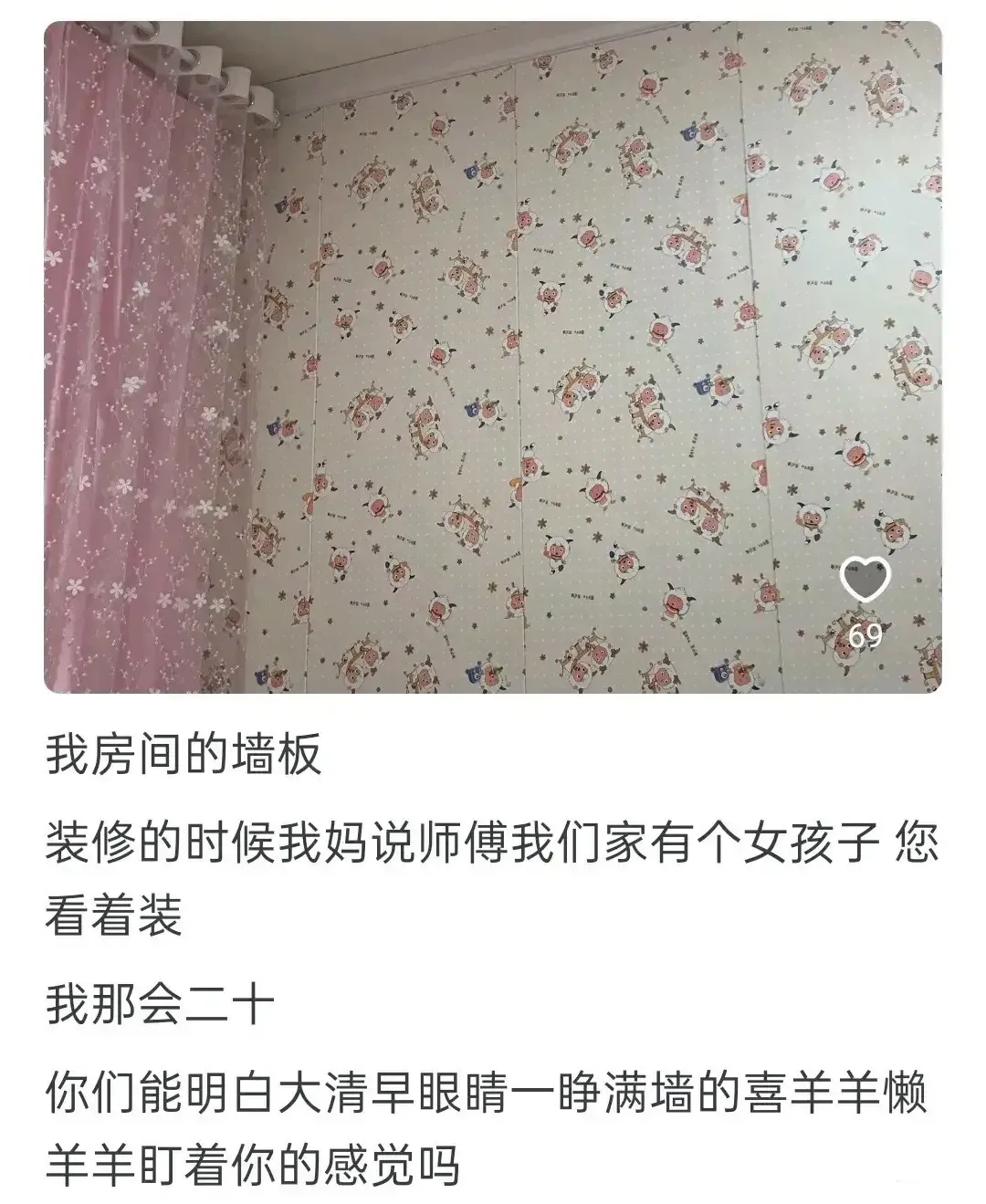Tap the blue camera motif on the wallpaper
986x1204 pixels.
(x=703, y=383)
